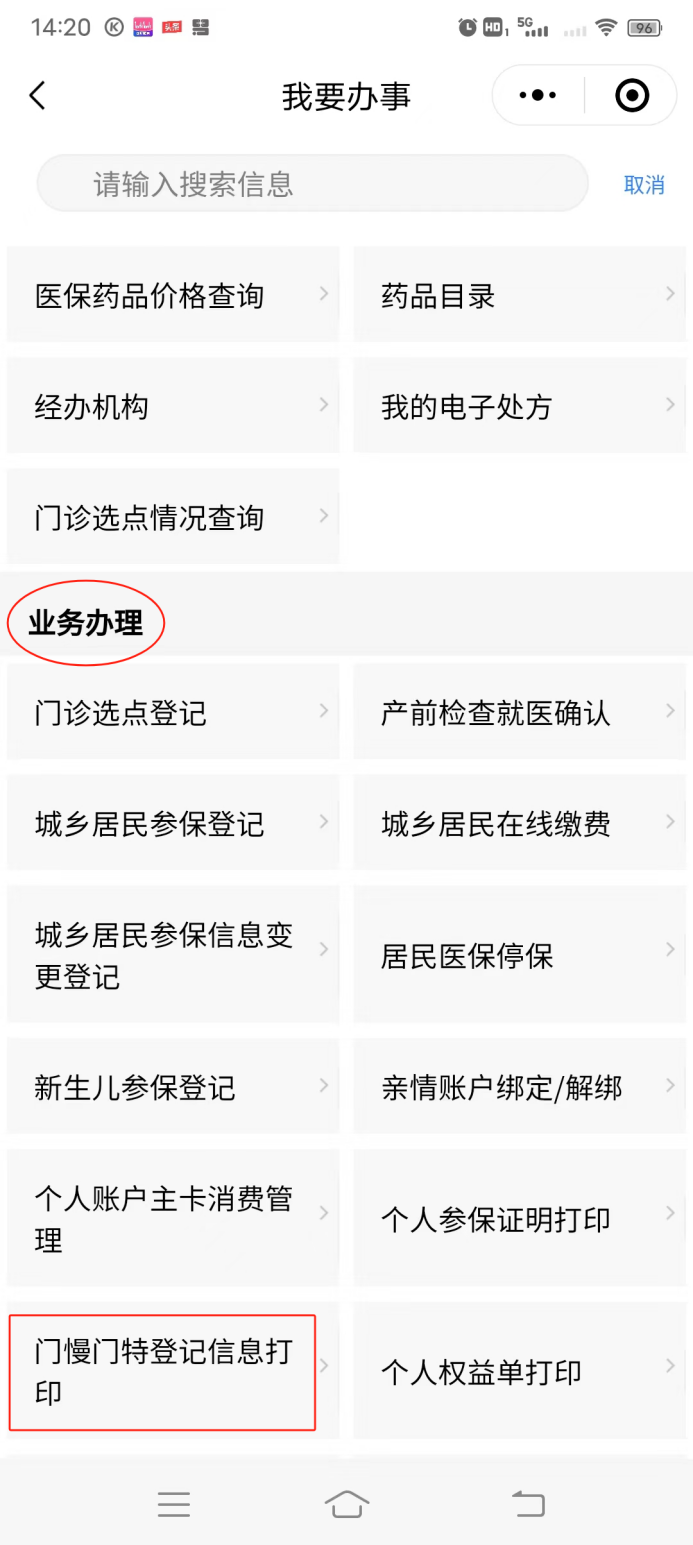This screenshot has width=693, height=1545.
Task: Select 门慢门特登记信息打印
Action: [163, 1372]
